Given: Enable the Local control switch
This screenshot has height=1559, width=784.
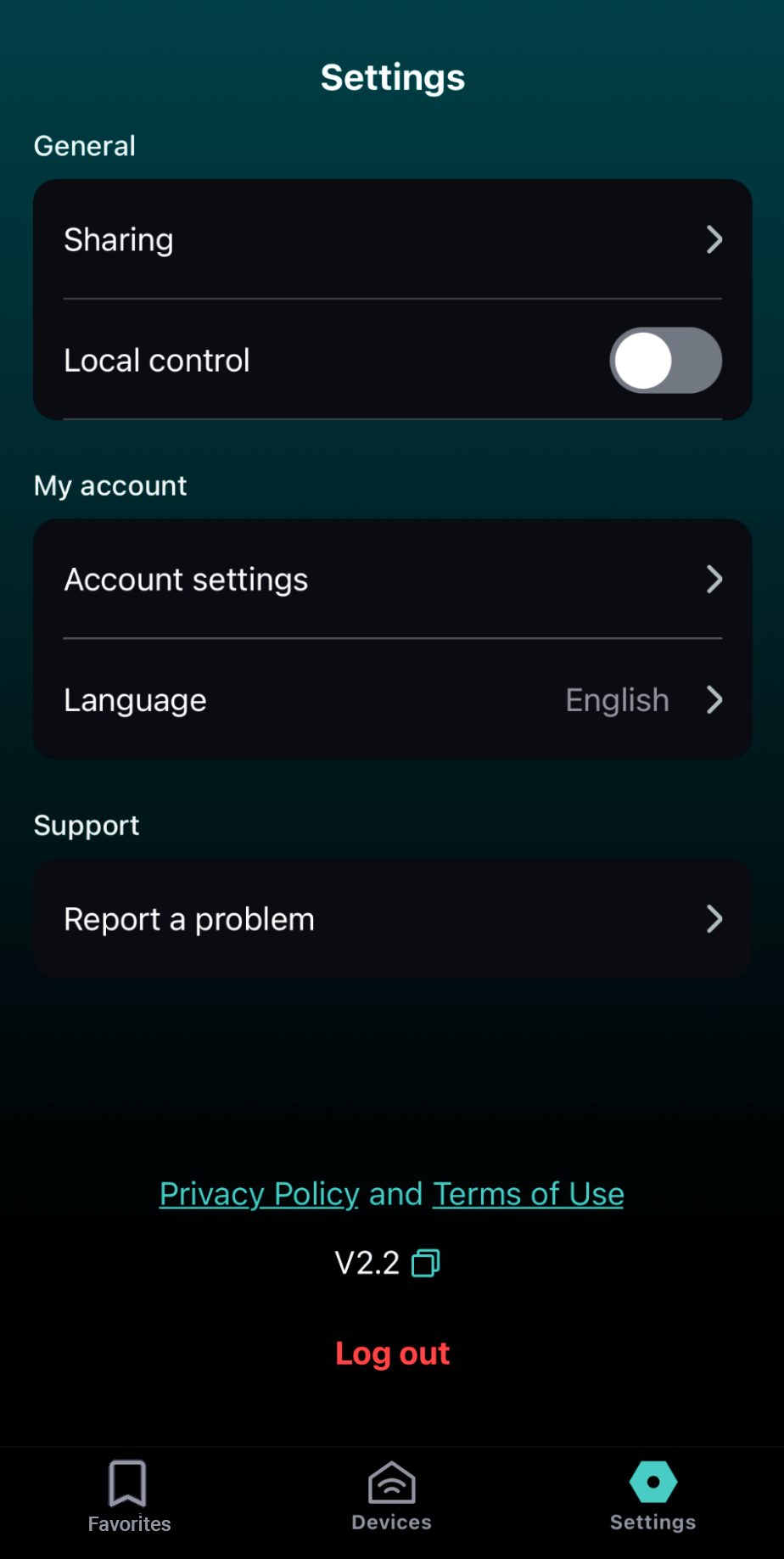Looking at the screenshot, I should click(665, 360).
